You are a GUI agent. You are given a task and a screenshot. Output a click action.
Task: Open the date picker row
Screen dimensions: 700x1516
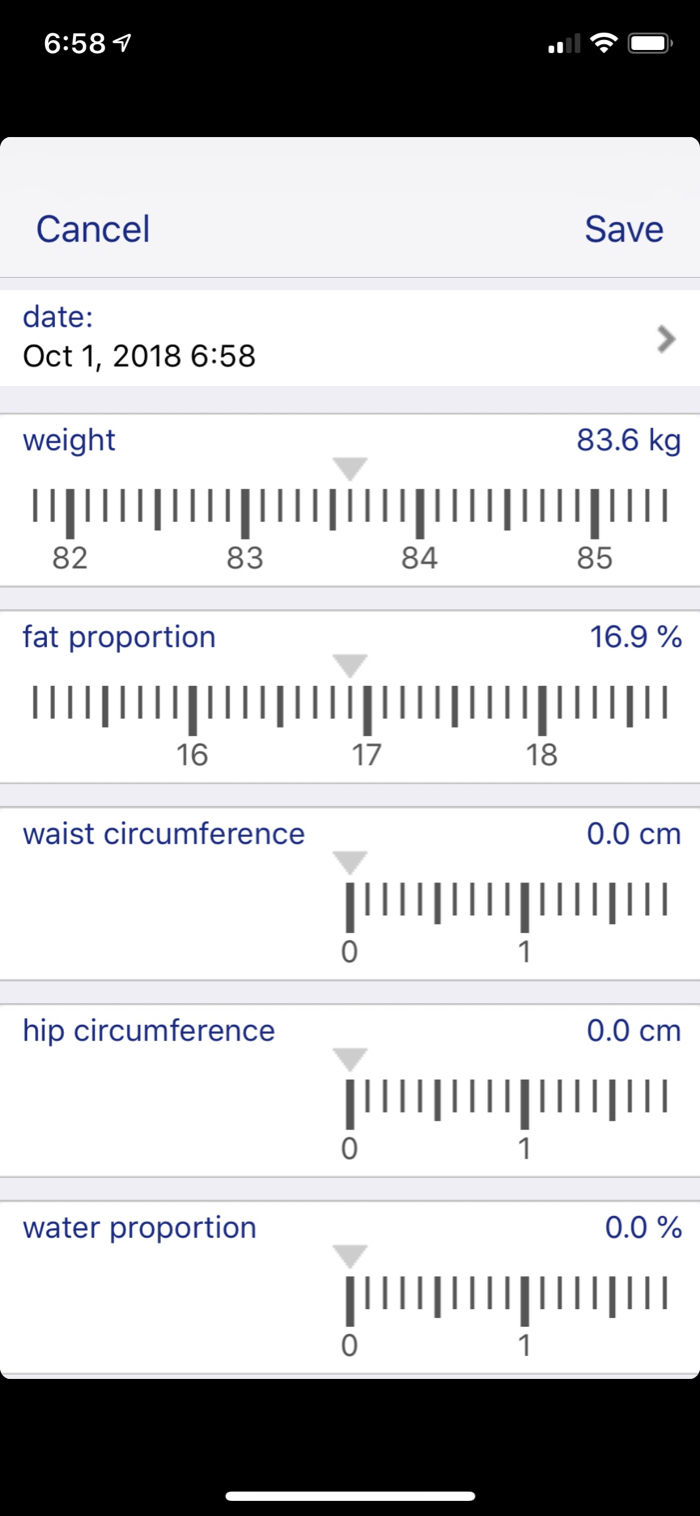tap(350, 338)
